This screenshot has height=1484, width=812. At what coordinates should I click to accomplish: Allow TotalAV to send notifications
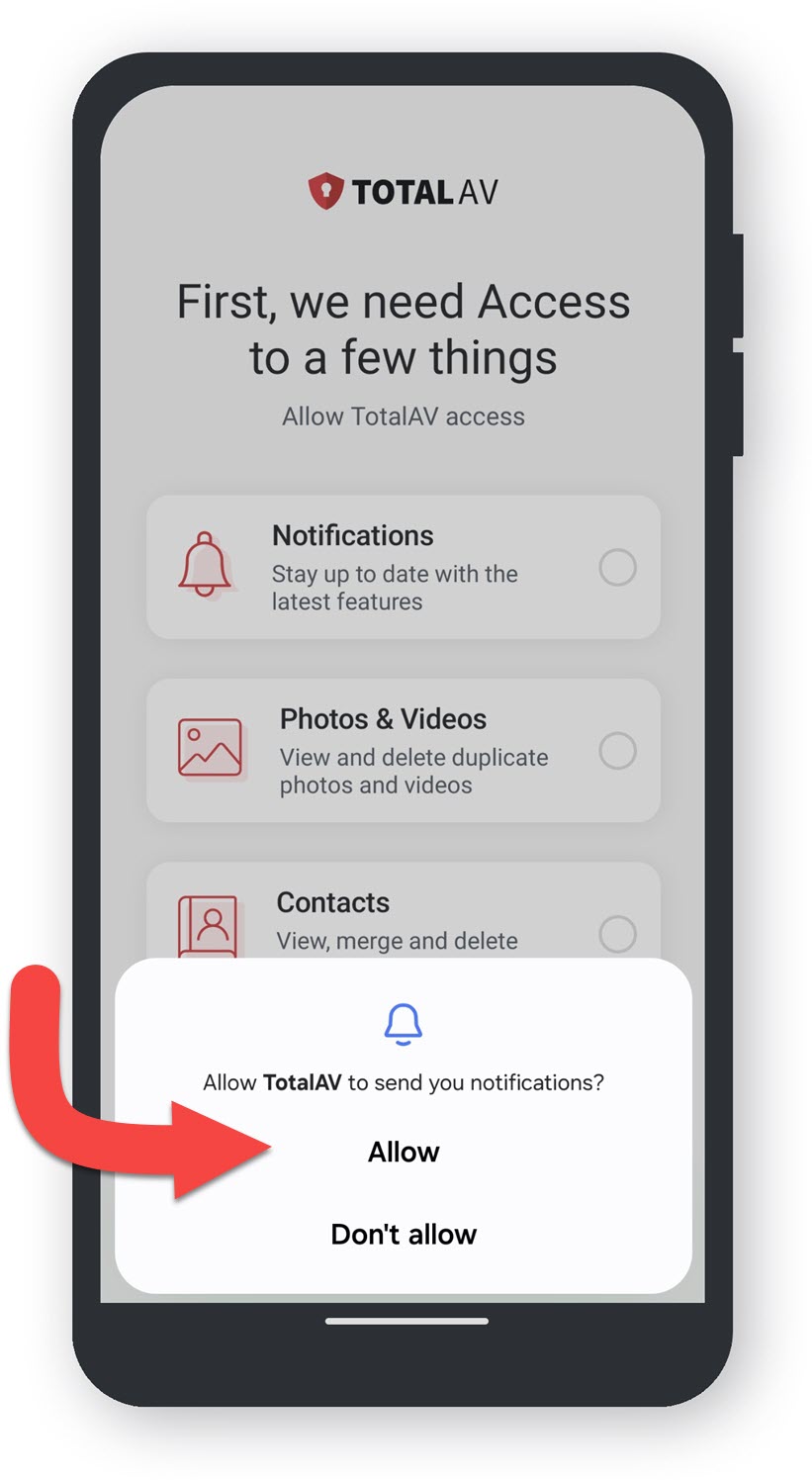(404, 1152)
